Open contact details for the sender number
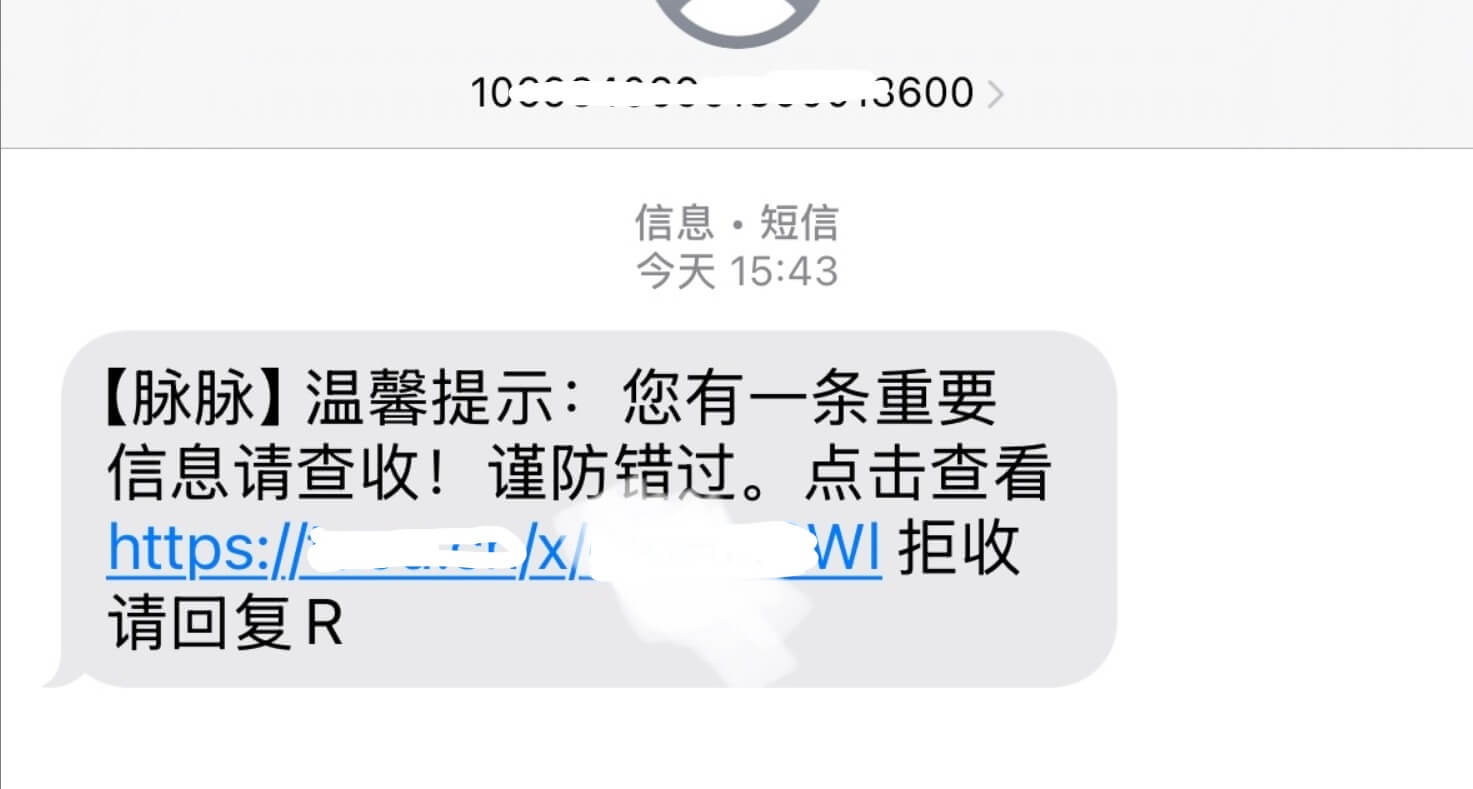 point(736,93)
